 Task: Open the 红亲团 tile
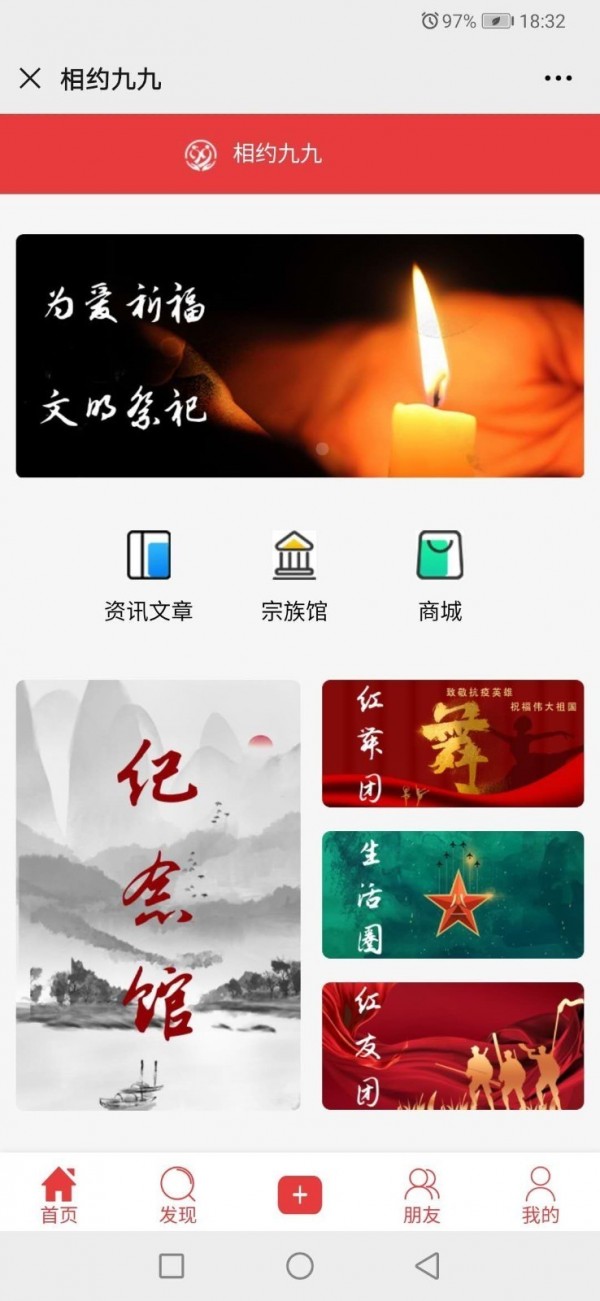(x=452, y=743)
